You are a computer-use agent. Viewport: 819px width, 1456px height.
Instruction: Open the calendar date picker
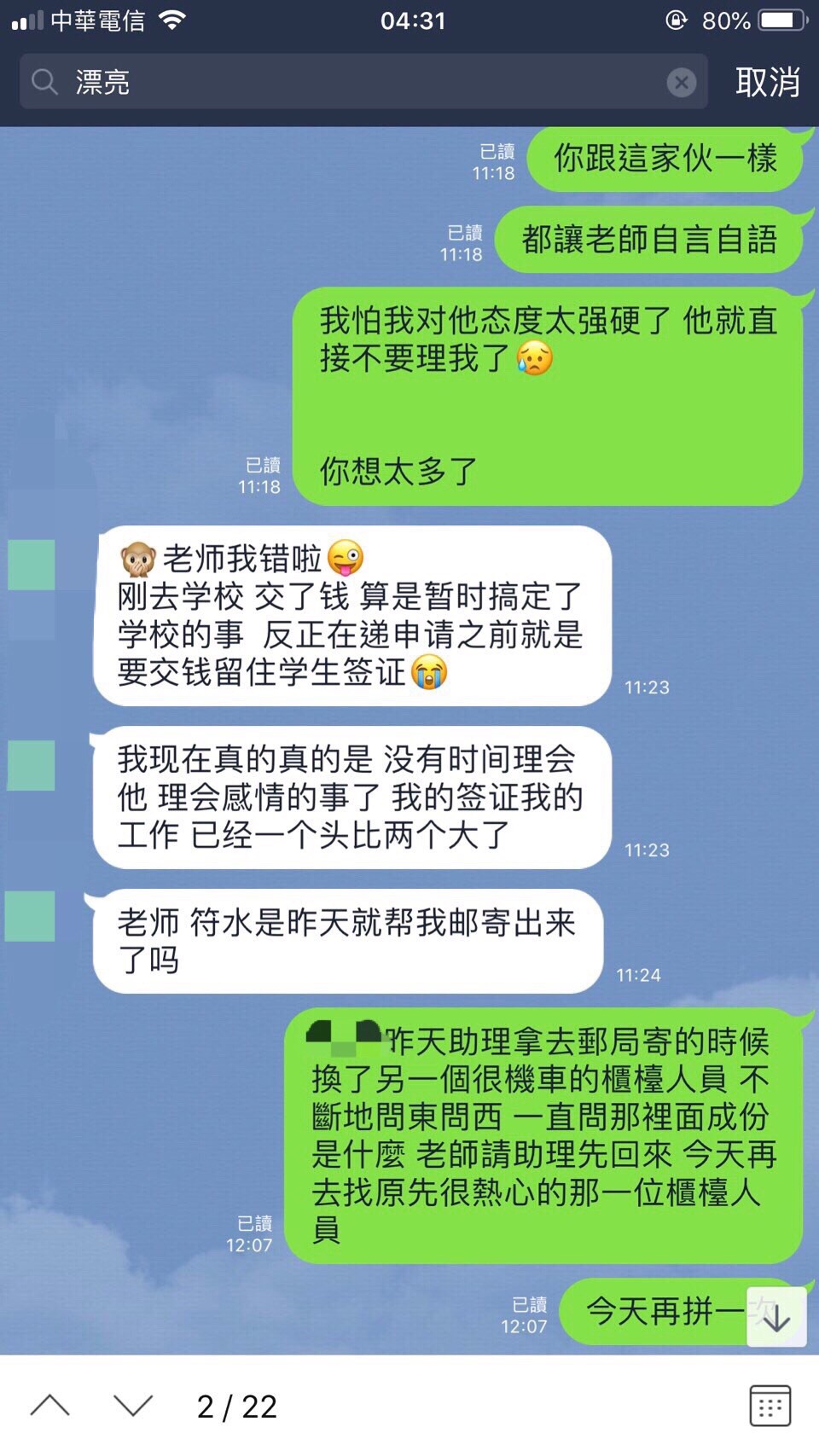pyautogui.click(x=770, y=1406)
